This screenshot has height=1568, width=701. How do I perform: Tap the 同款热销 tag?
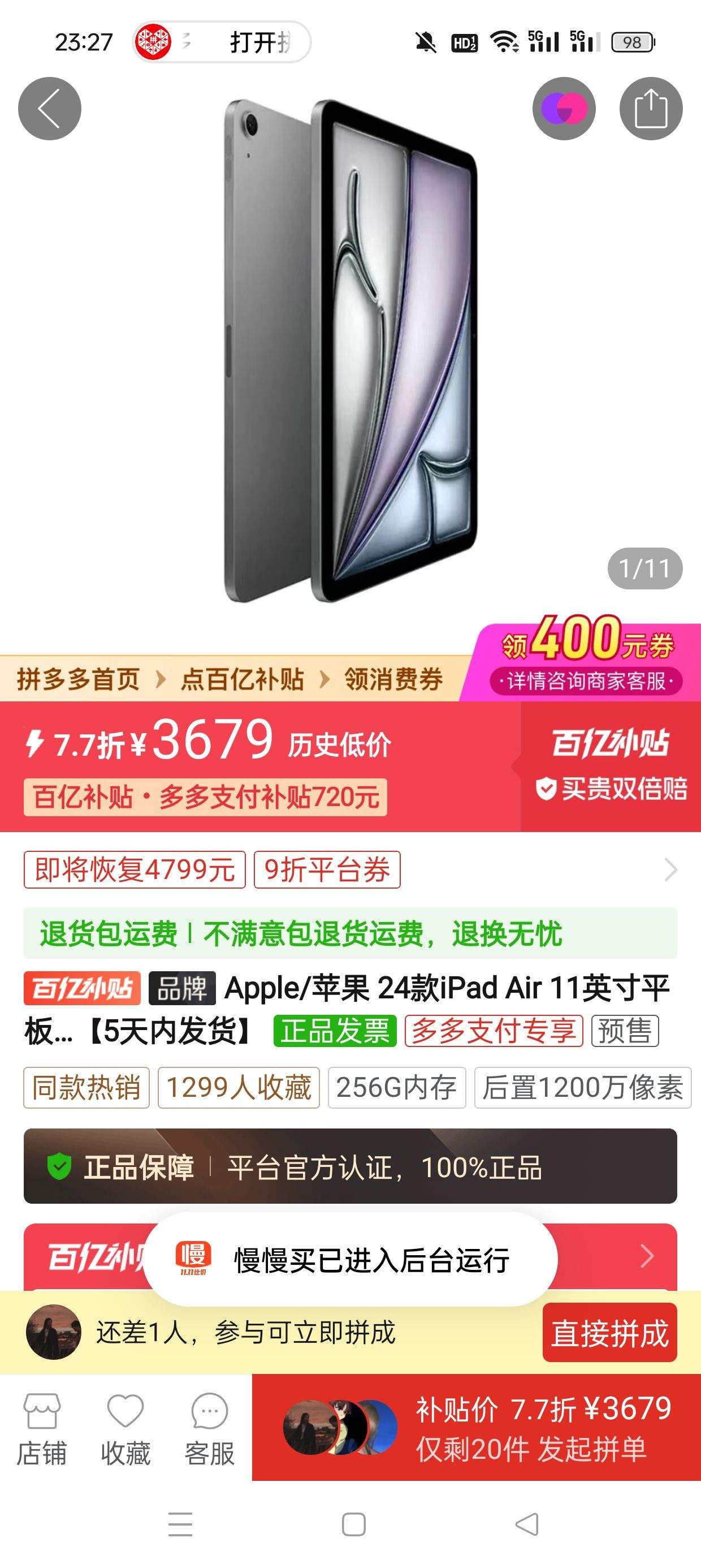pyautogui.click(x=86, y=1088)
